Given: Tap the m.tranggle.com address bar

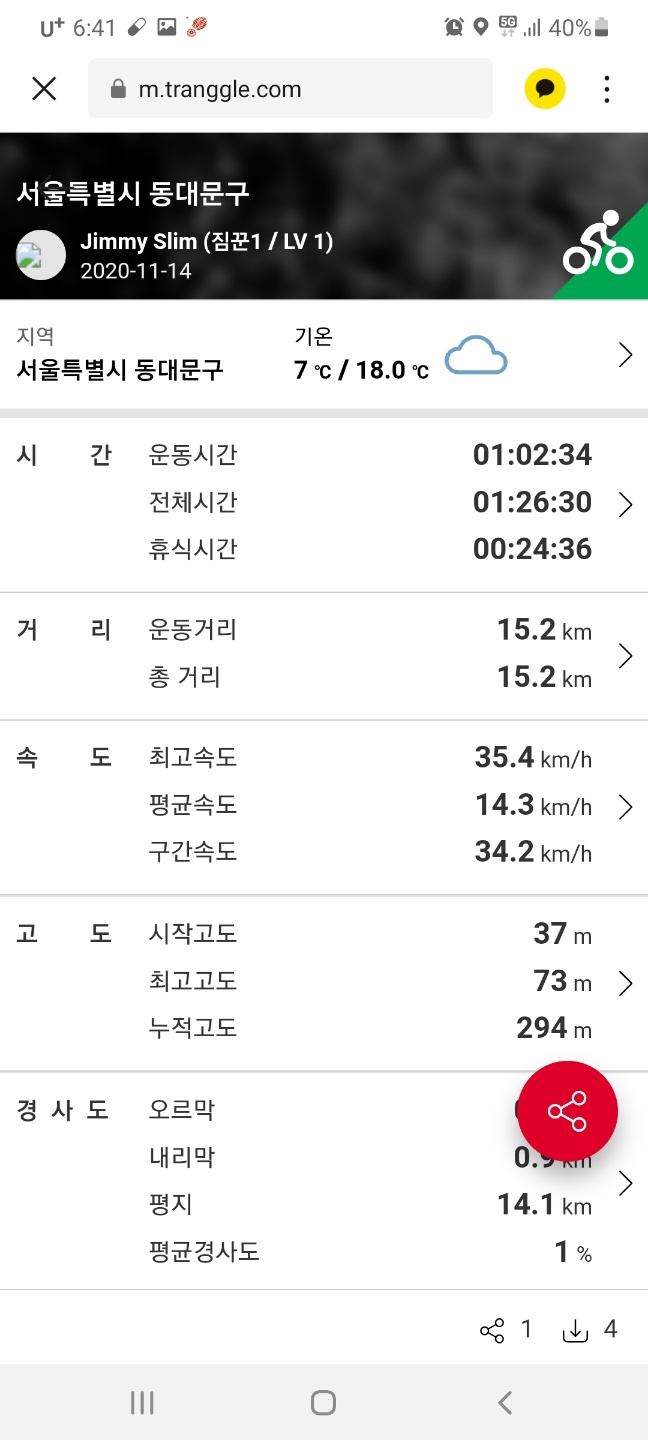Looking at the screenshot, I should [290, 89].
